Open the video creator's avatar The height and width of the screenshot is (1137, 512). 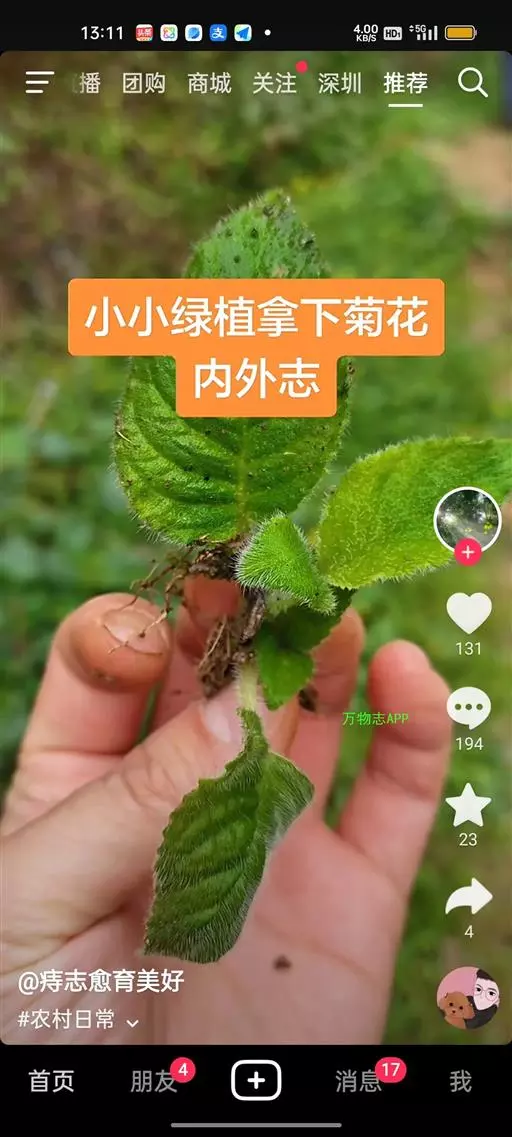coord(468,520)
